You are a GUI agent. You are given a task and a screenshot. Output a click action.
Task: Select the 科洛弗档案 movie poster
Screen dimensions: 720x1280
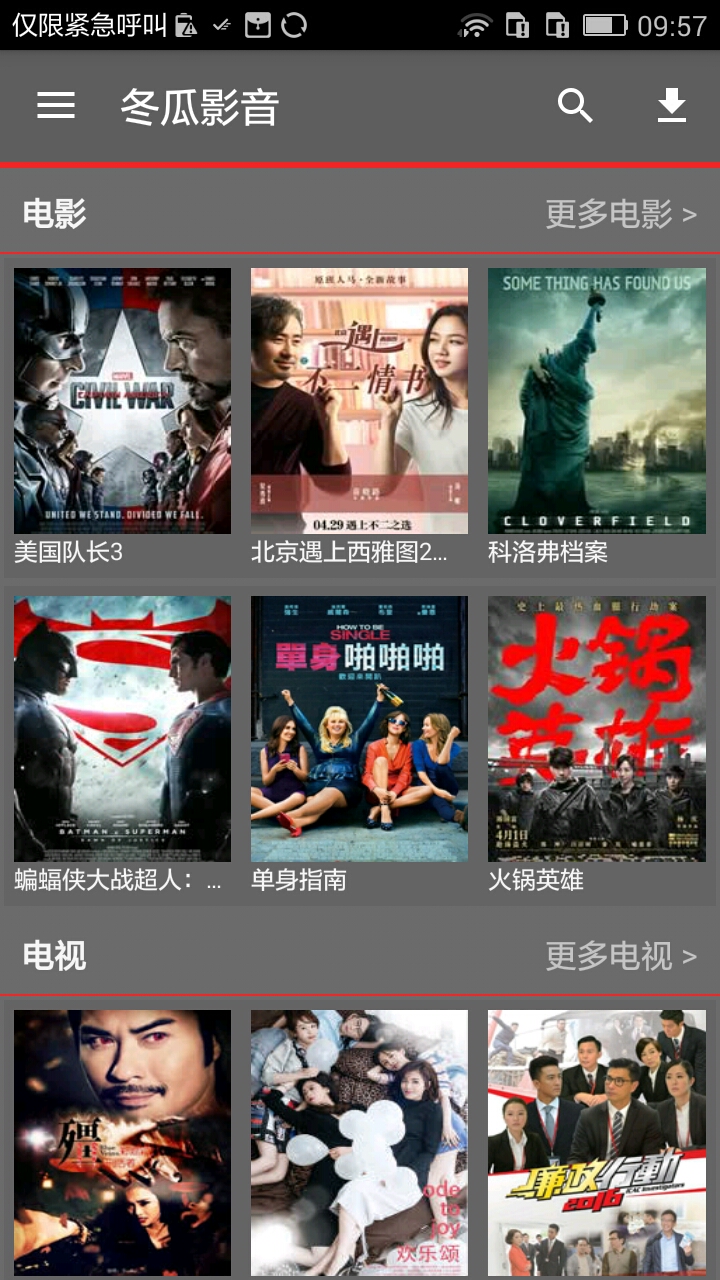596,401
